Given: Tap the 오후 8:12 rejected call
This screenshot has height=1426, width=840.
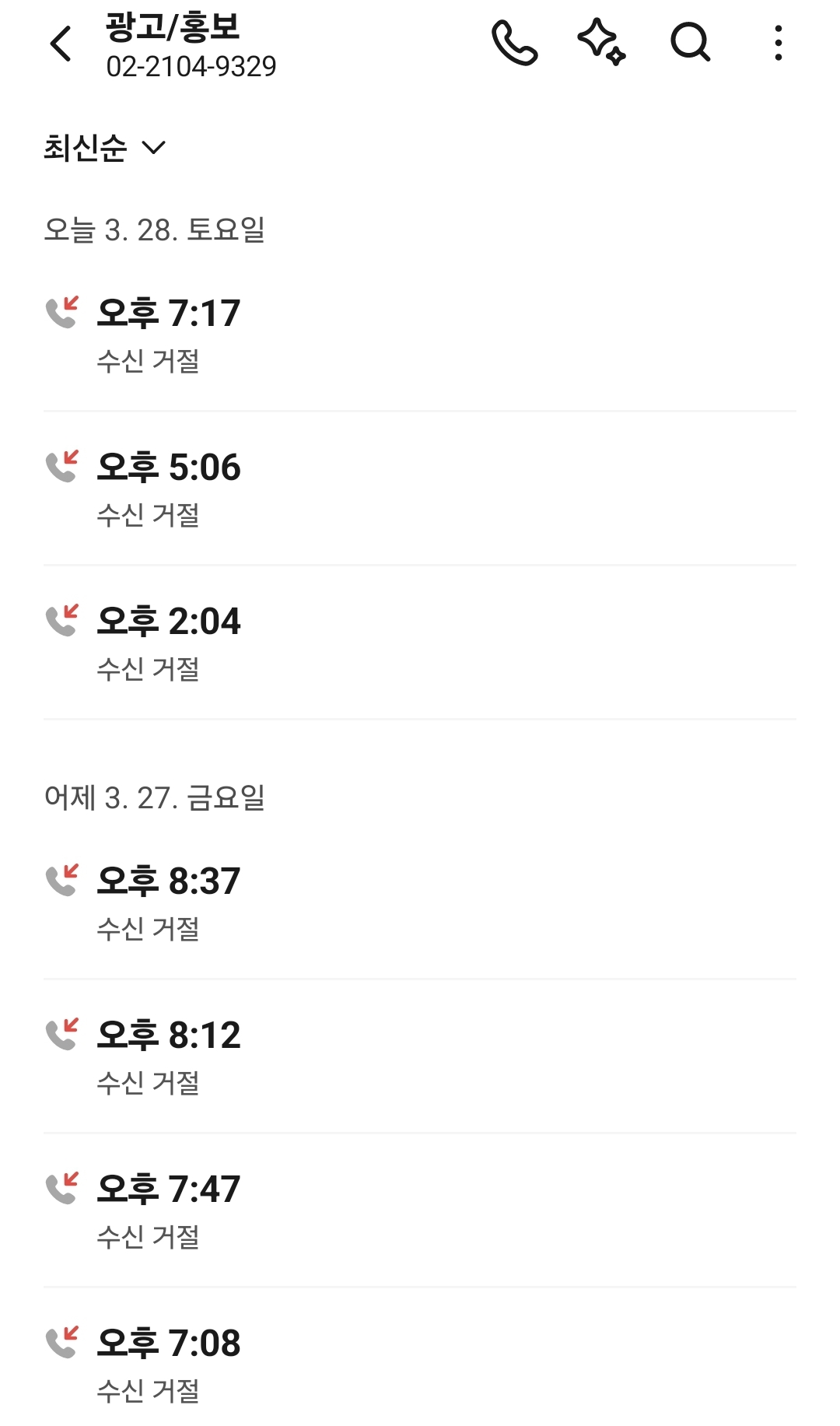Looking at the screenshot, I should [420, 1056].
